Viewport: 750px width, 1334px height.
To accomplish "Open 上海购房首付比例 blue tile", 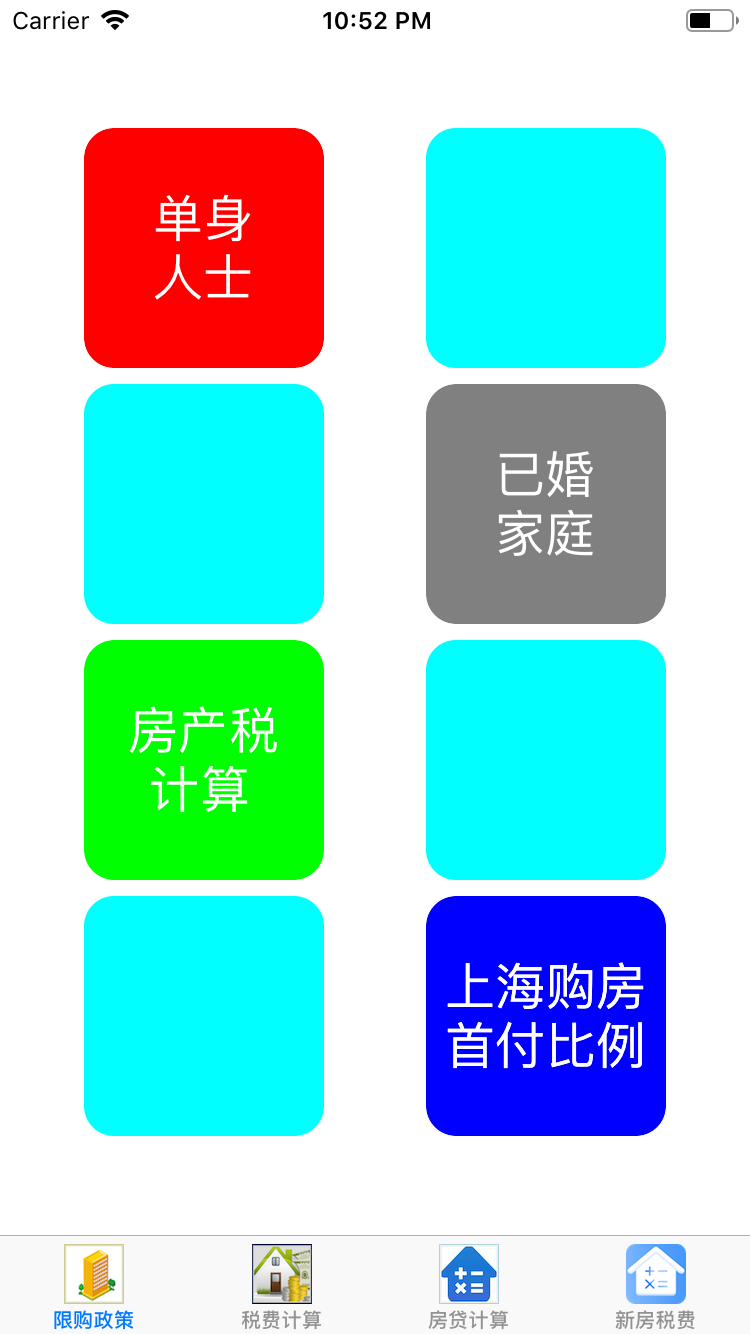I will tap(546, 1016).
